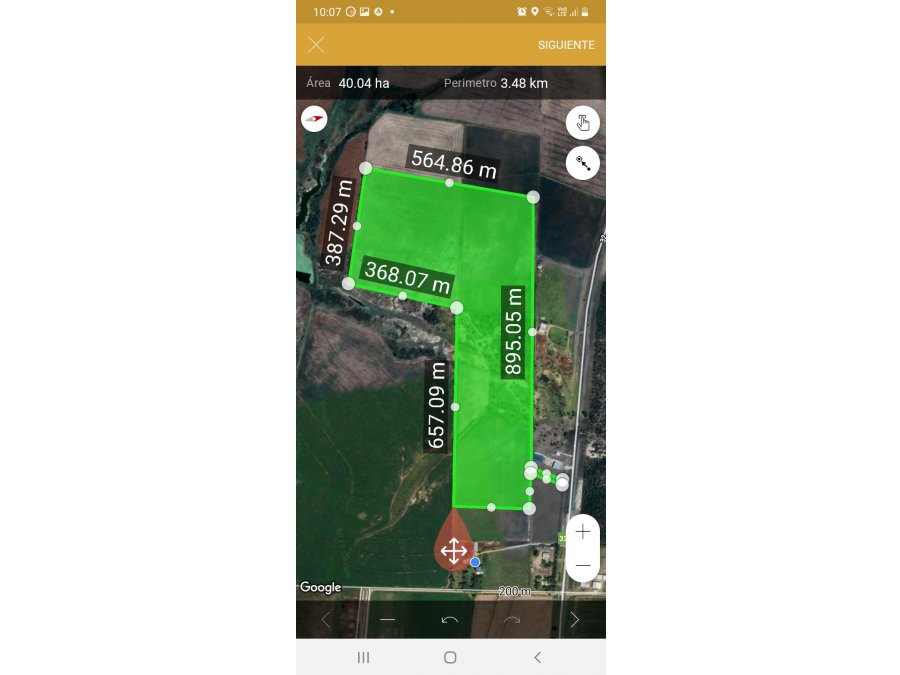This screenshot has height=675, width=900.
Task: Select the red move-point handle
Action: (454, 550)
